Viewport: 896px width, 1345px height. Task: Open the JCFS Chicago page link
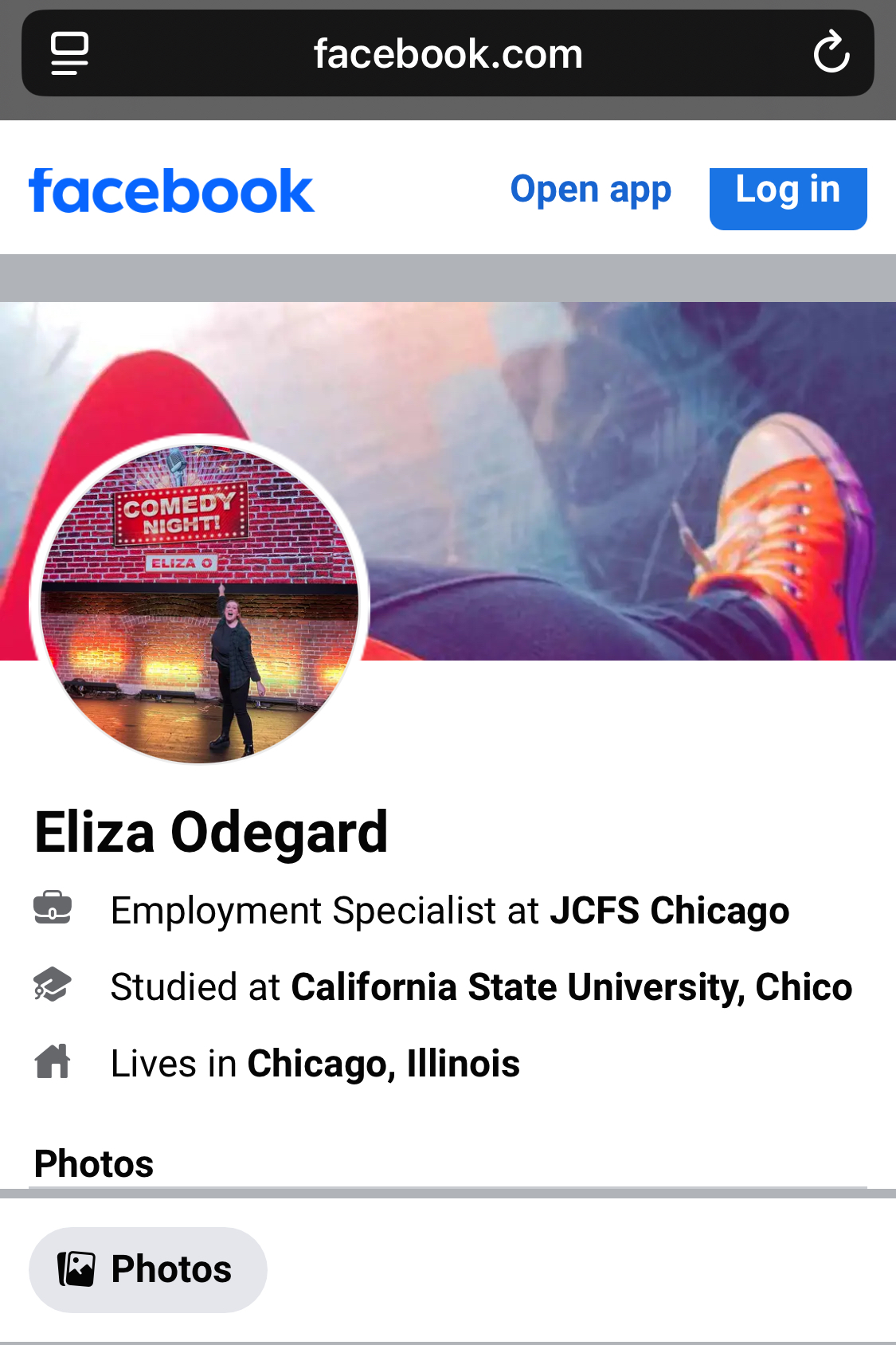pyautogui.click(x=669, y=911)
